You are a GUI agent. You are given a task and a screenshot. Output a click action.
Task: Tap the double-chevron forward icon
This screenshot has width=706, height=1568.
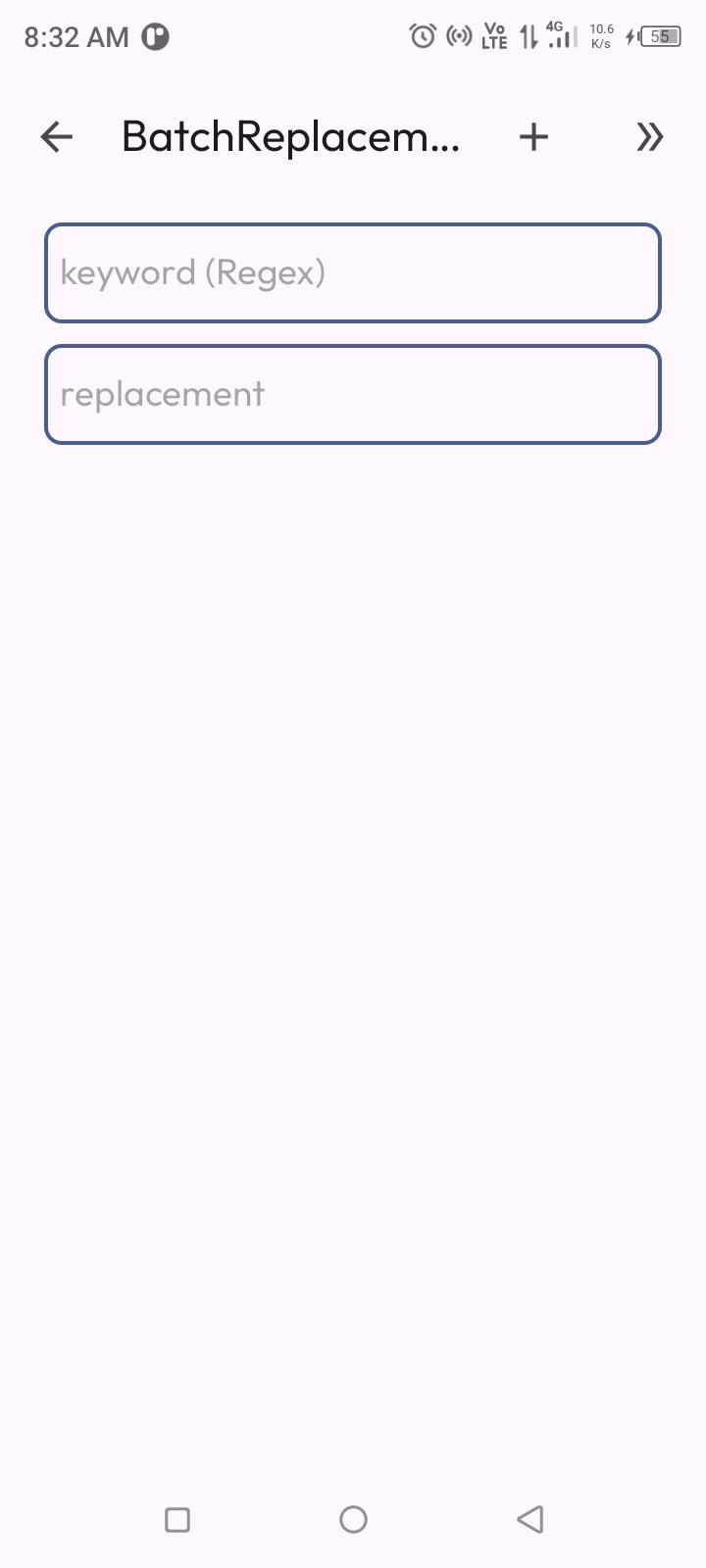click(x=649, y=137)
